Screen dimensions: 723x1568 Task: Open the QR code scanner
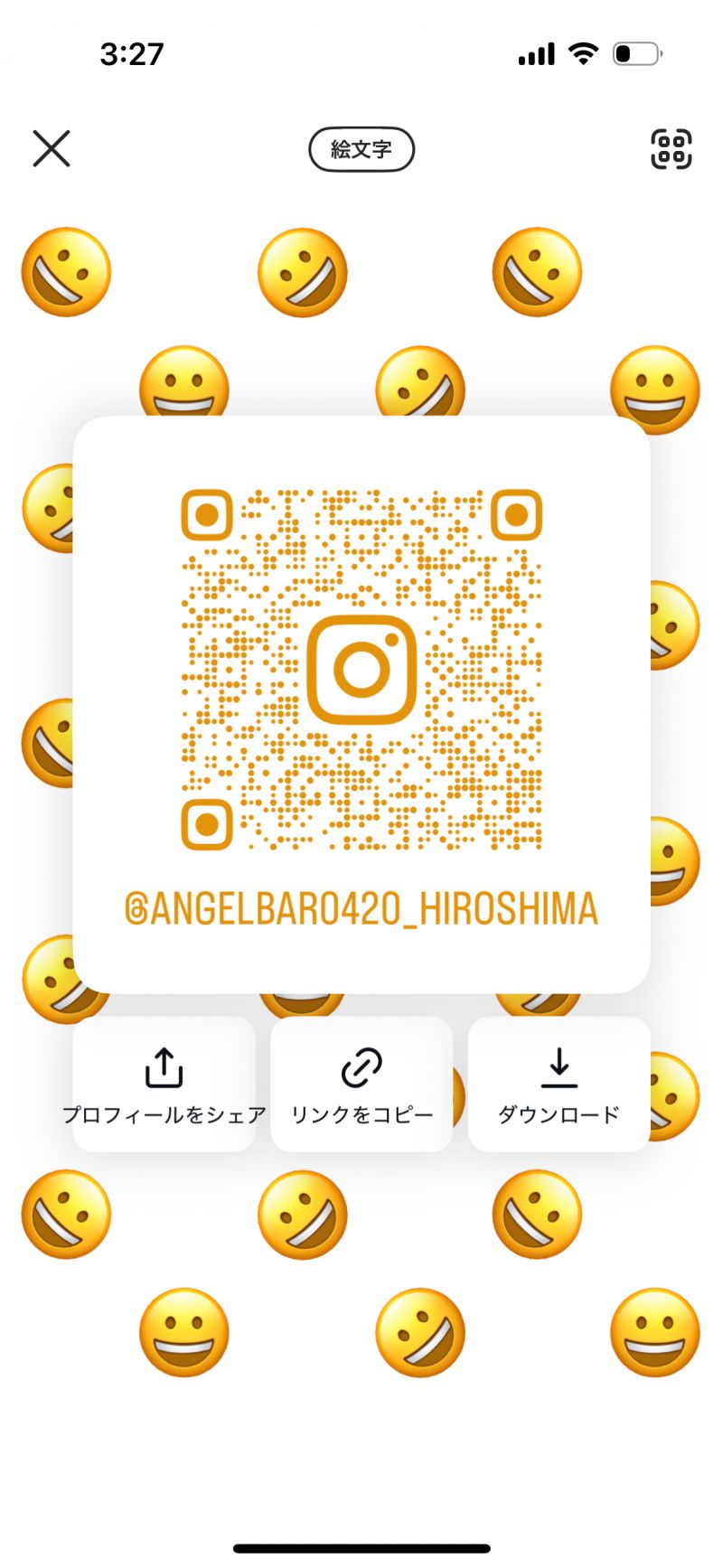(x=671, y=149)
